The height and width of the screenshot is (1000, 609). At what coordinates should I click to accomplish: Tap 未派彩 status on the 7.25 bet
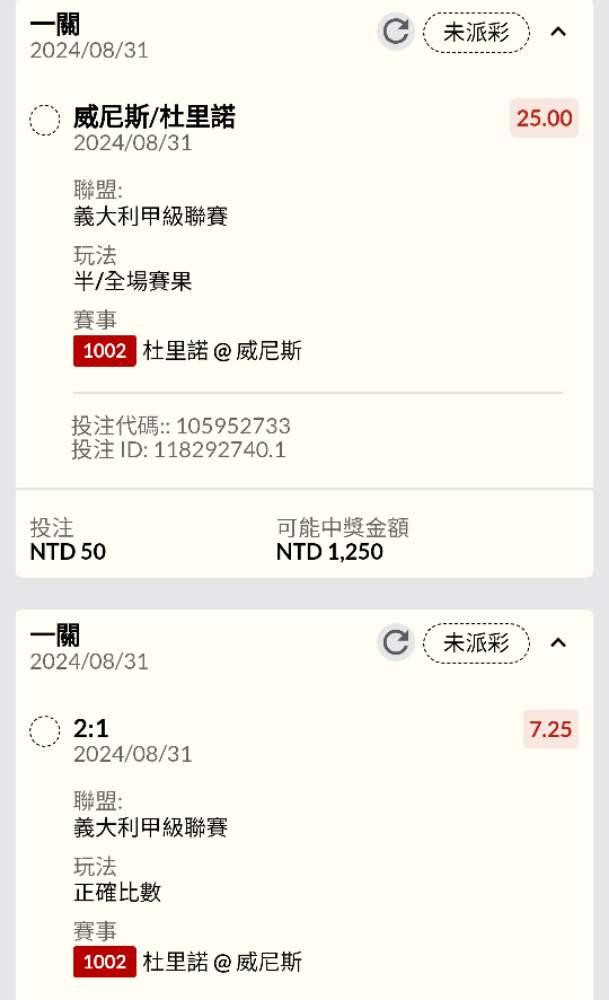pyautogui.click(x=476, y=643)
